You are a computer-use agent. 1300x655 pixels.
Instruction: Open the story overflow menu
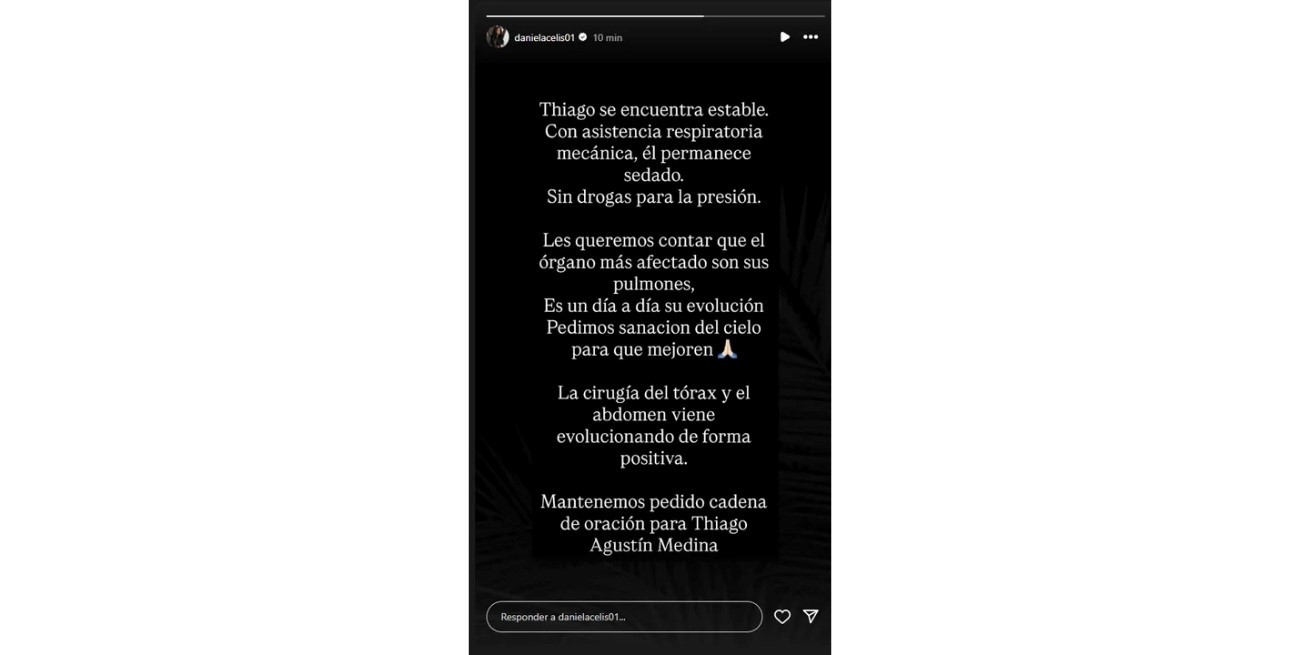click(x=810, y=37)
